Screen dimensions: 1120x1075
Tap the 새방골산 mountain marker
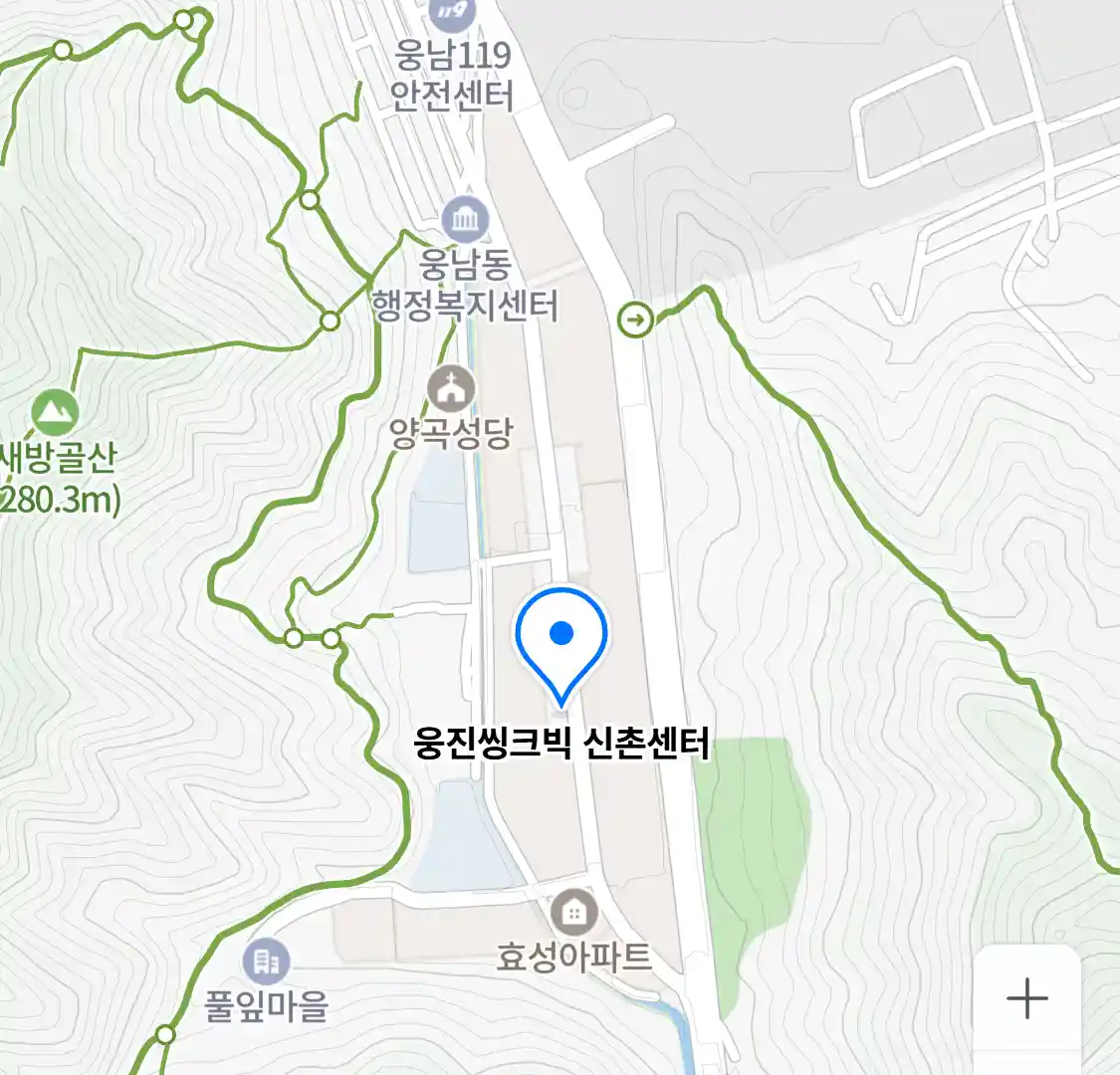click(x=55, y=411)
